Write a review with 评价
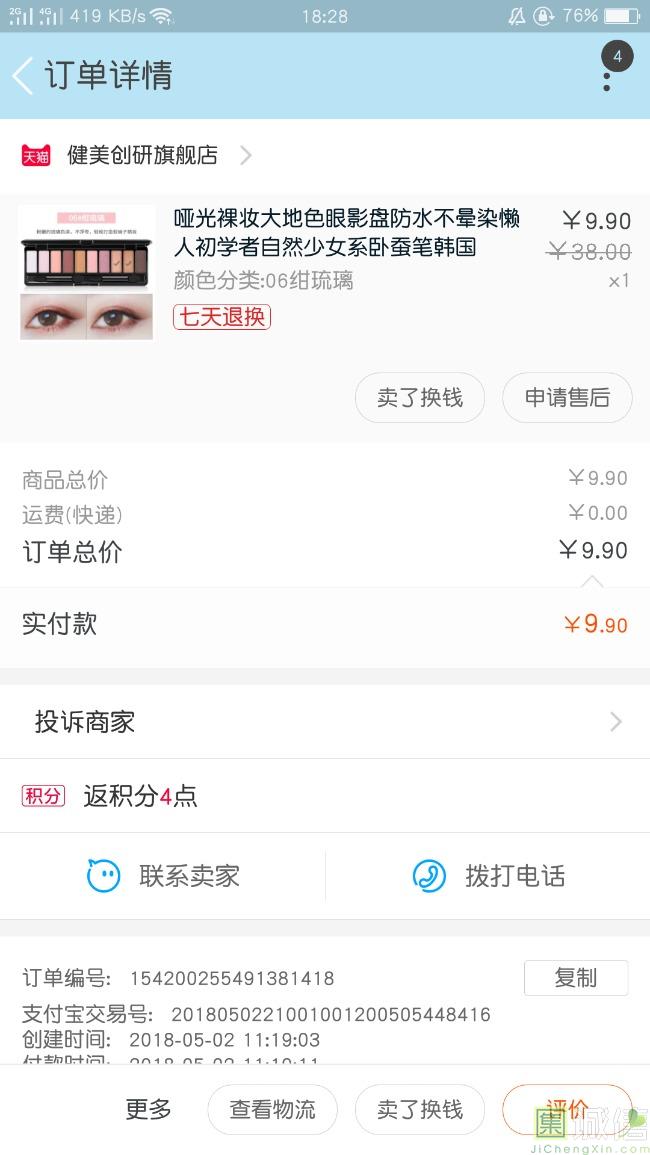Image resolution: width=650 pixels, height=1155 pixels. [x=566, y=1108]
